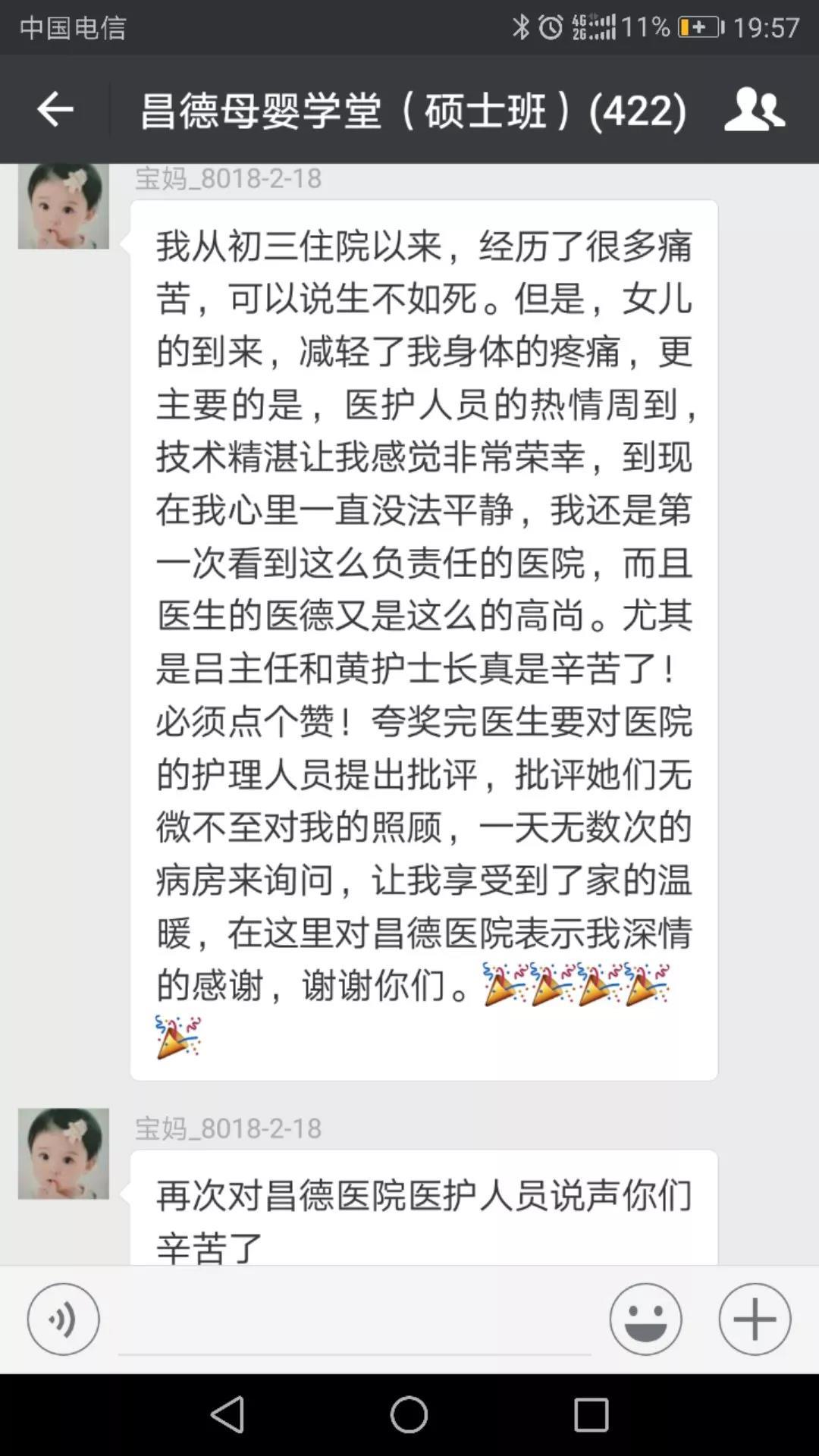Image resolution: width=819 pixels, height=1456 pixels.
Task: Open the emoji picker
Action: 645,1319
